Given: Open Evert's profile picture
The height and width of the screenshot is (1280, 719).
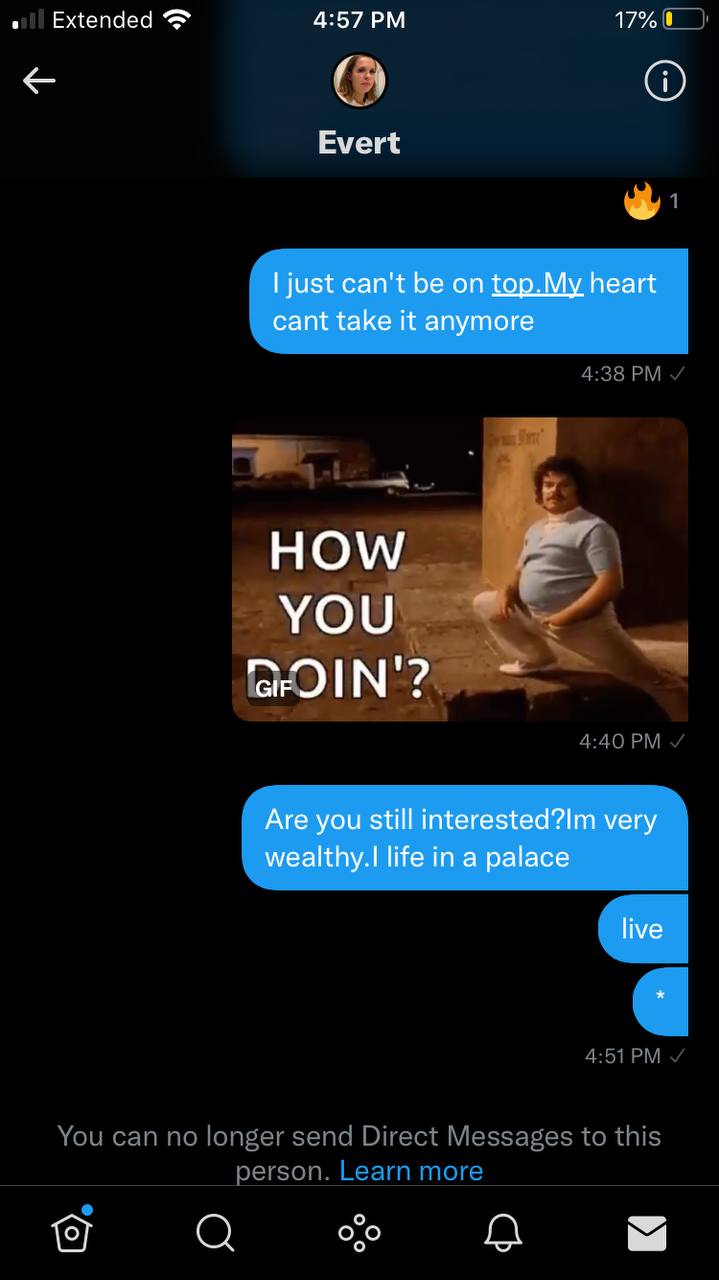Looking at the screenshot, I should coord(359,81).
